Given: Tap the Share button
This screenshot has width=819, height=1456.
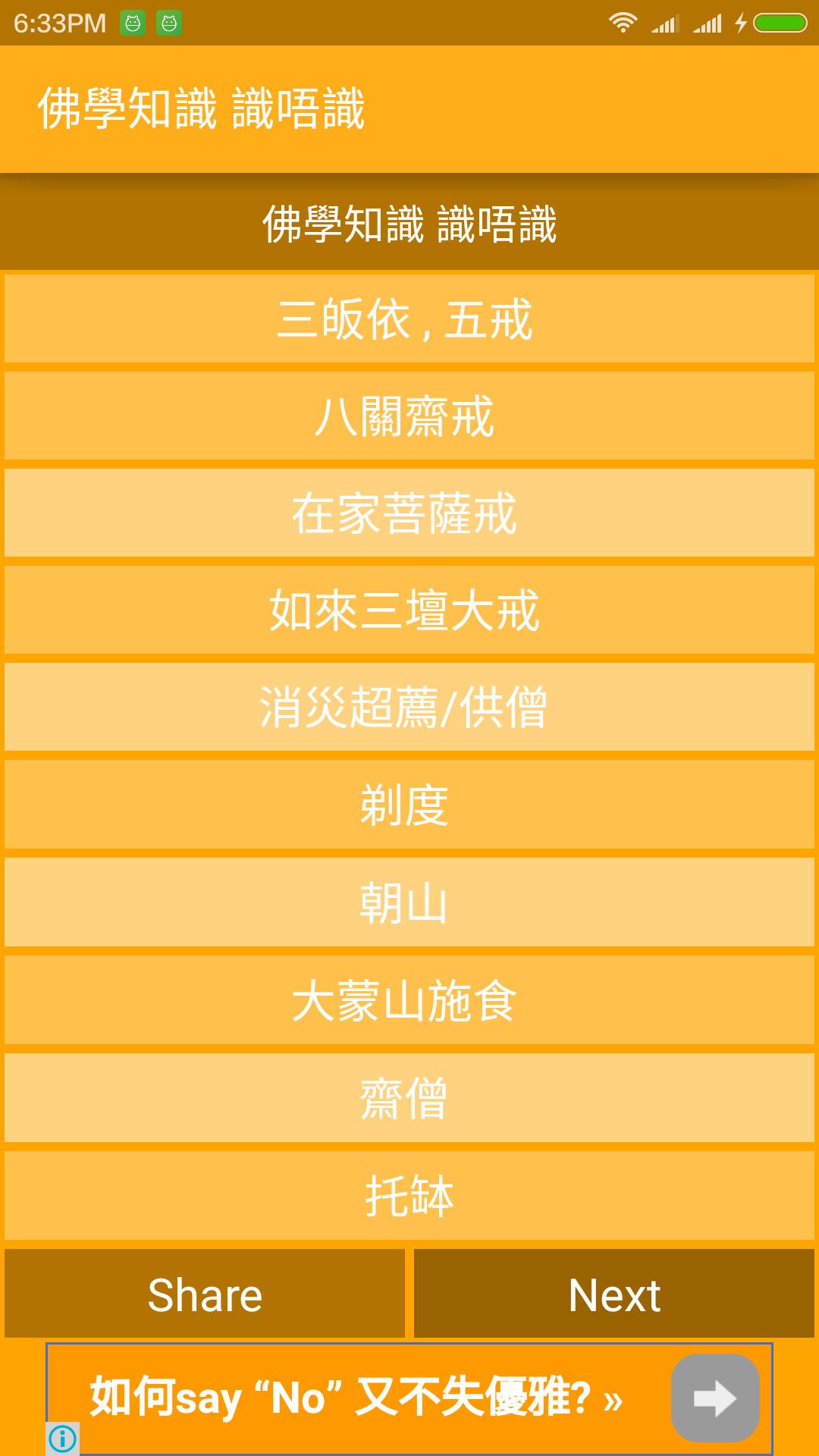Looking at the screenshot, I should (205, 1294).
